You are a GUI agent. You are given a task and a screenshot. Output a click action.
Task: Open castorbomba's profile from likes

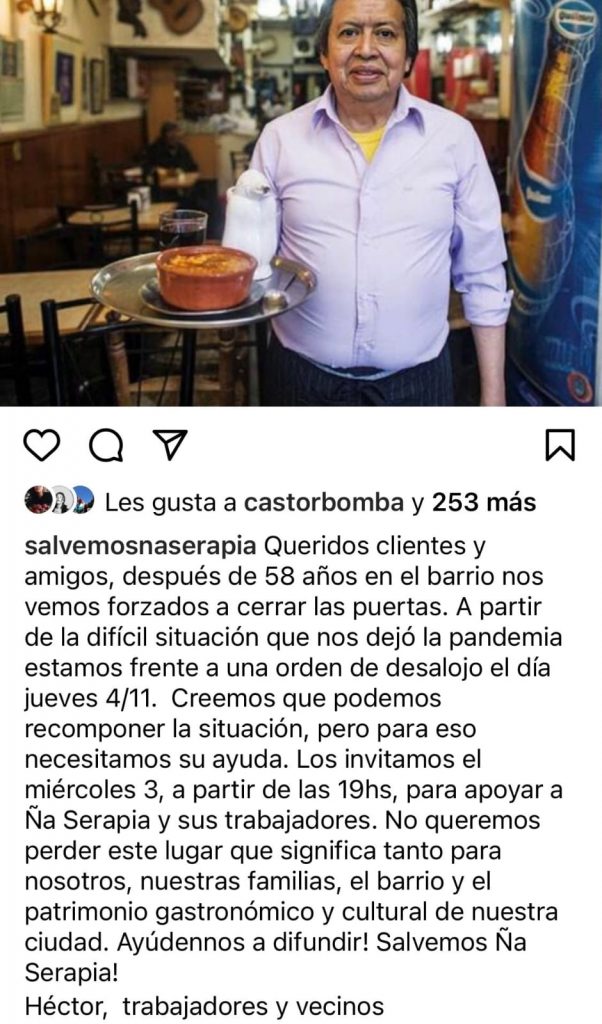tap(326, 502)
